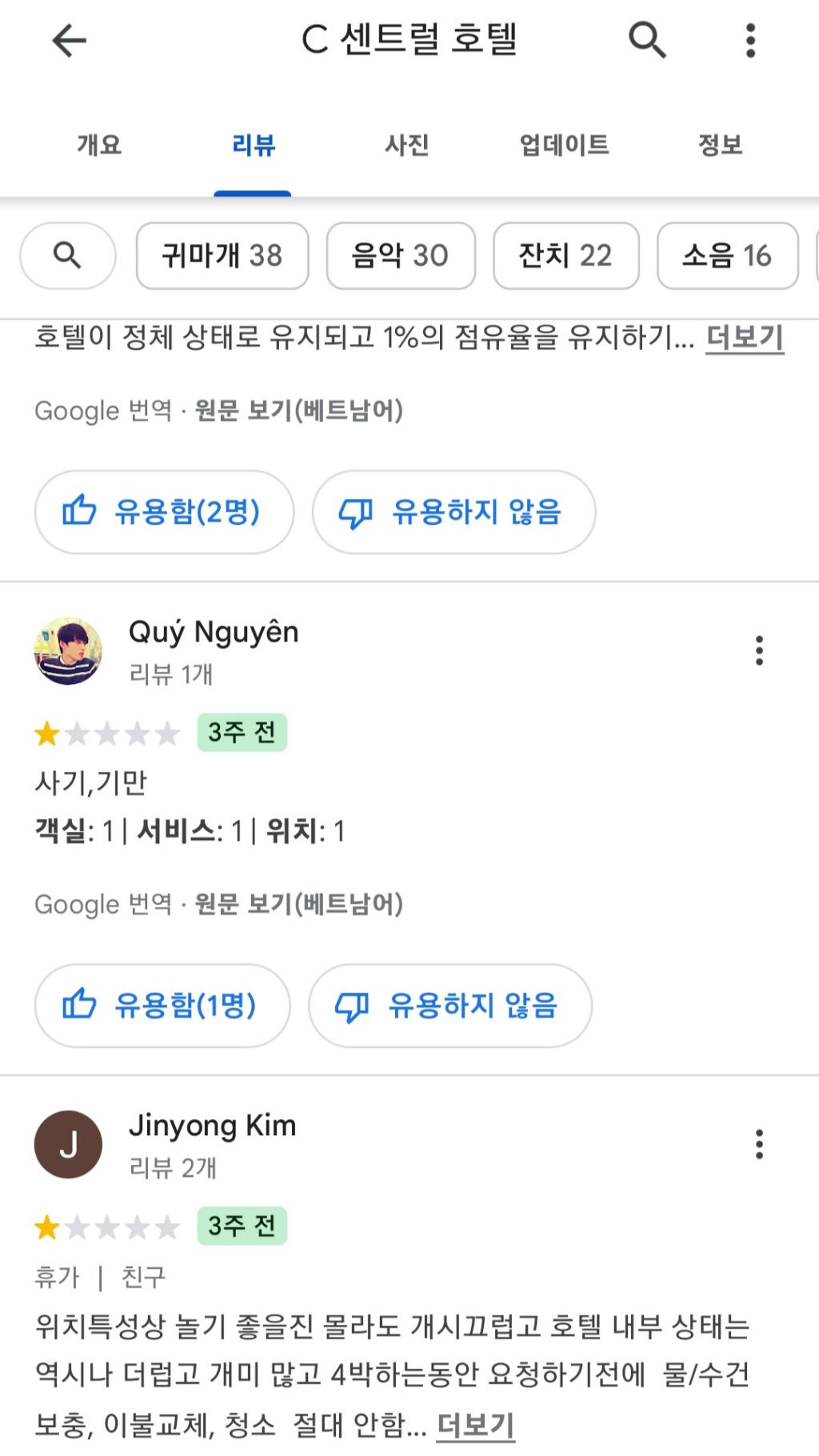Switch to the 개요 tab
819x1456 pixels.
[x=99, y=145]
